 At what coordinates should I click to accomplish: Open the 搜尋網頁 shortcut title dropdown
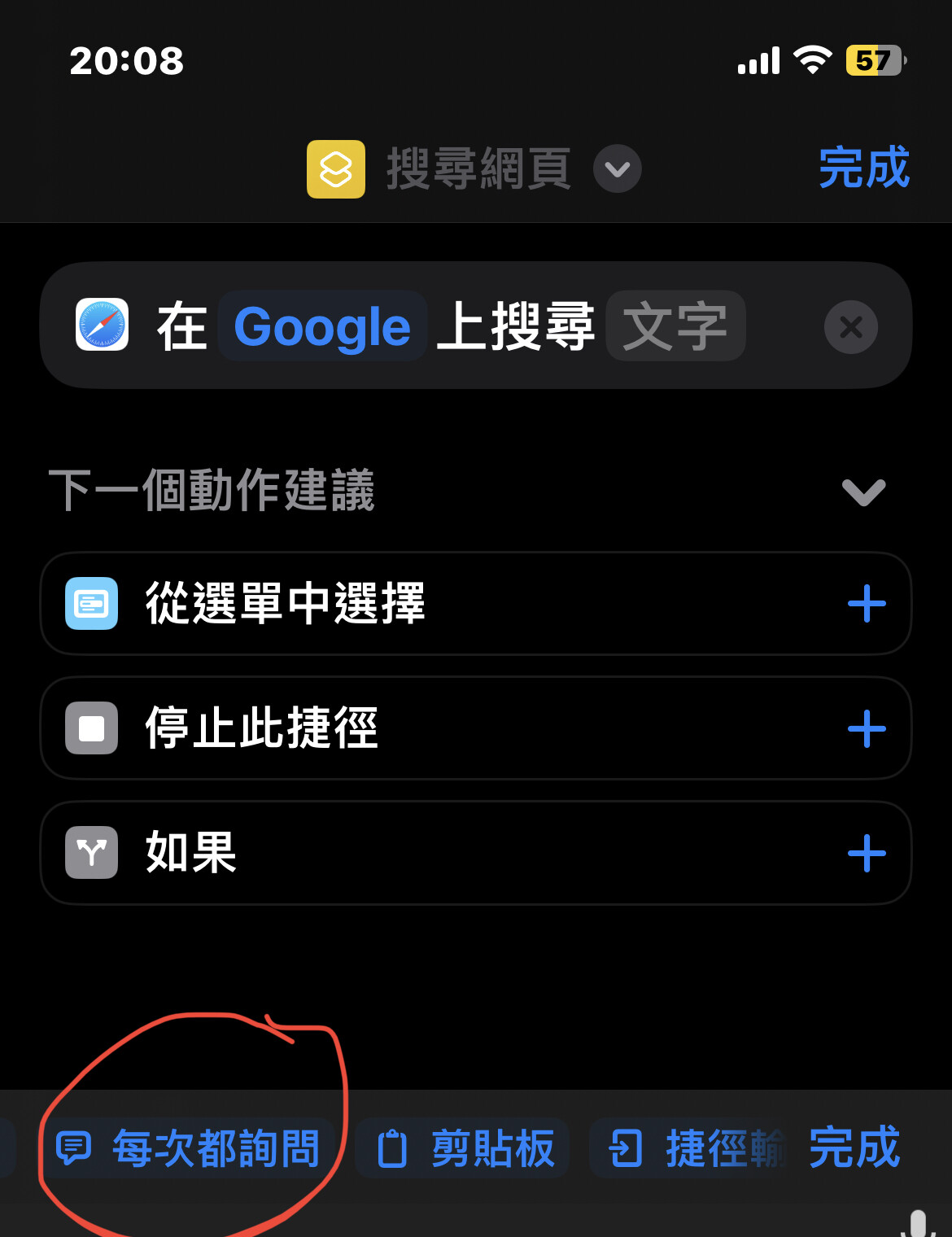(617, 168)
